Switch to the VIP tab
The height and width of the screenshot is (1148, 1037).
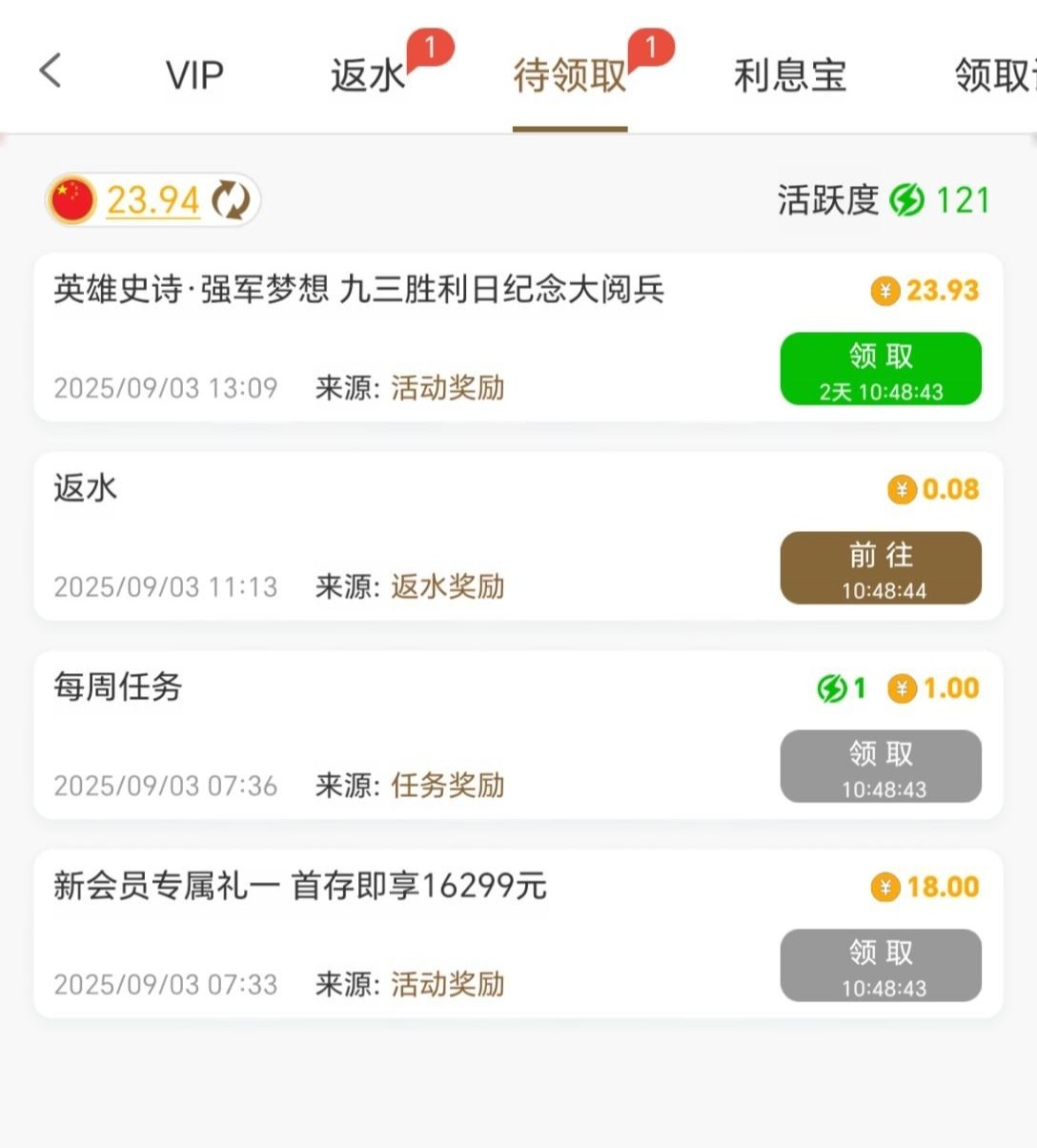tap(194, 75)
